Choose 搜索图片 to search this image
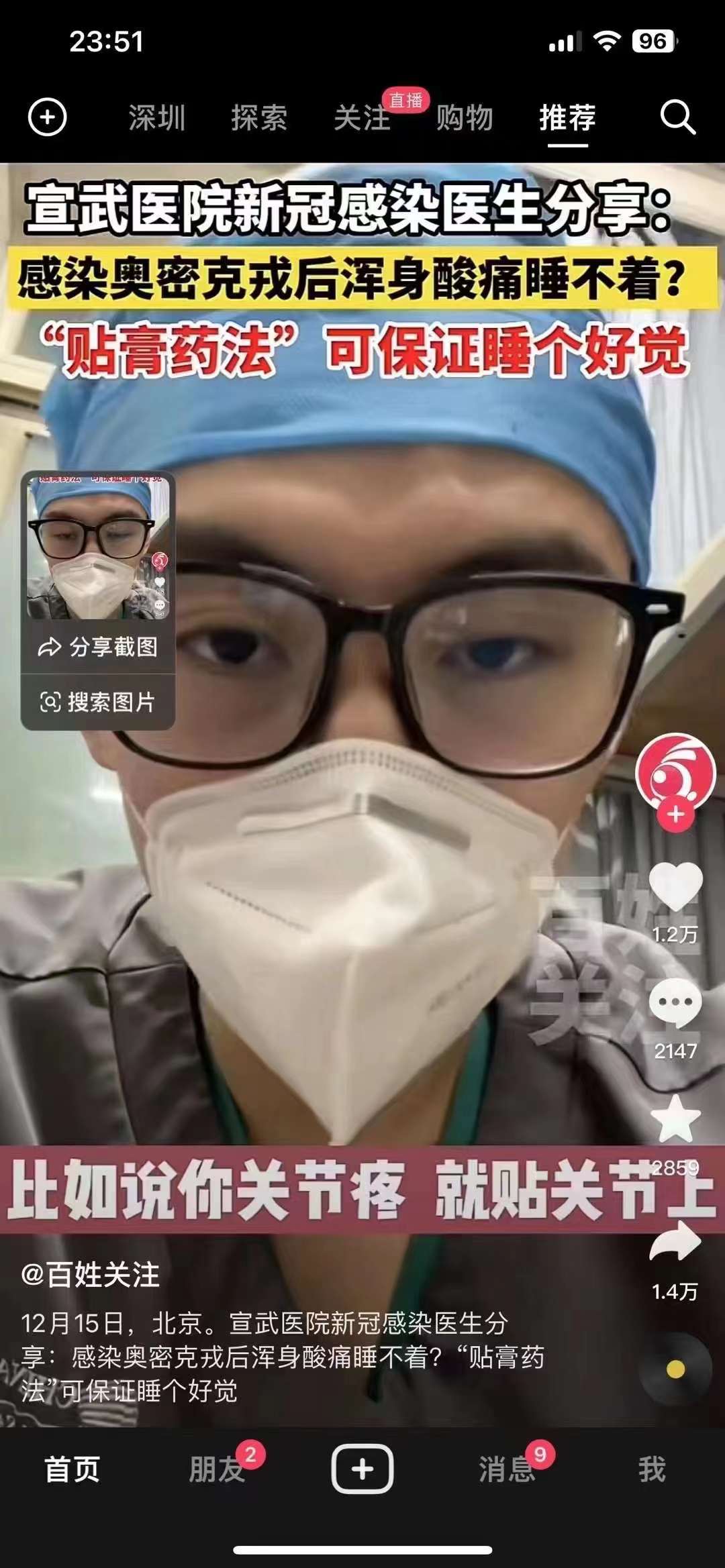Viewport: 725px width, 1568px height. (x=98, y=702)
